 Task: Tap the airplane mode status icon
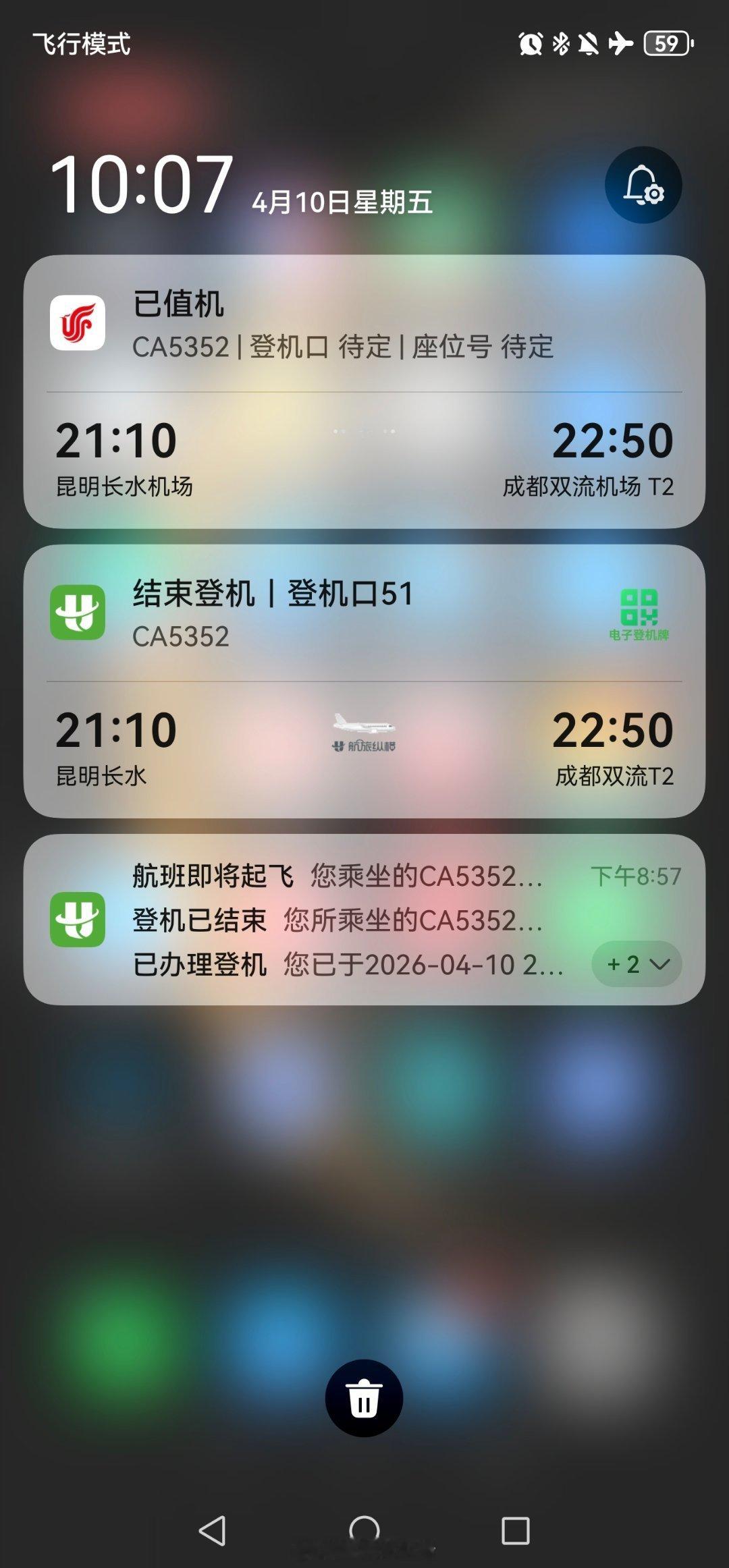click(x=622, y=42)
